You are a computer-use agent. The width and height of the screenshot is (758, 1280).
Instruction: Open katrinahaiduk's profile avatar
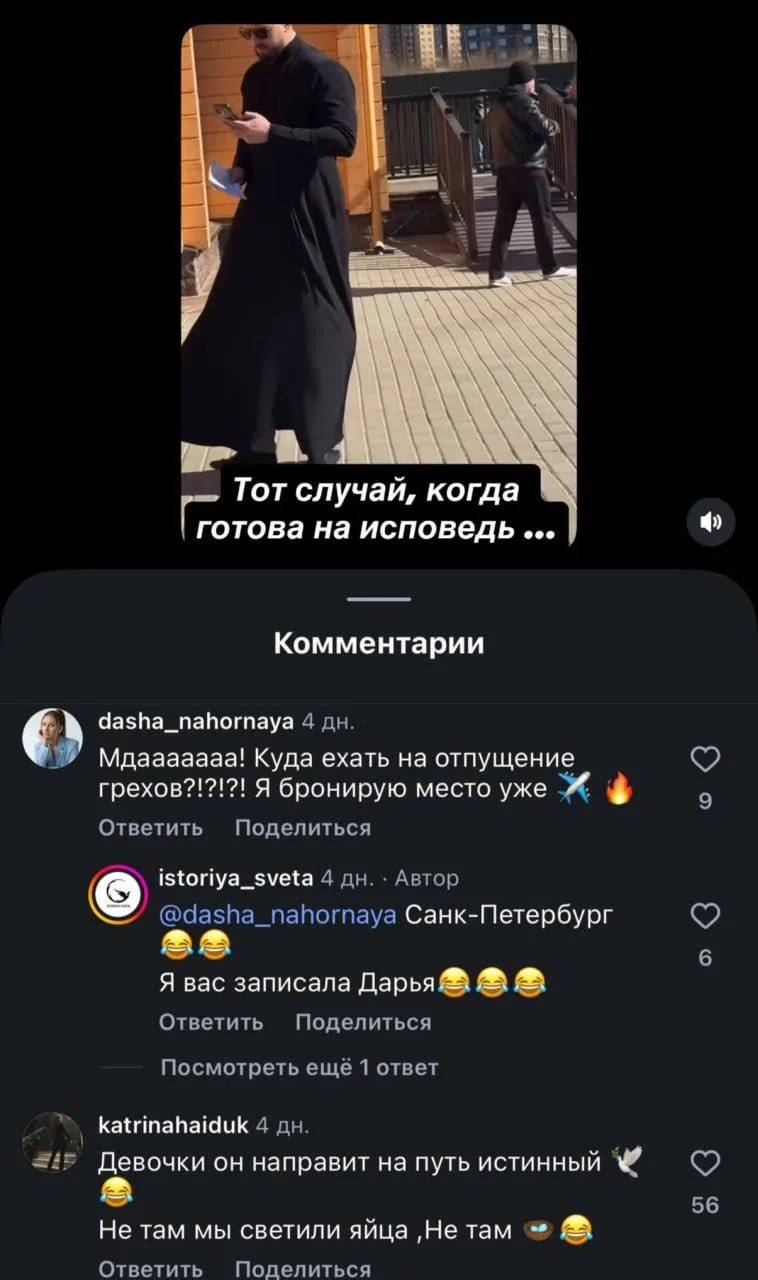click(52, 1141)
